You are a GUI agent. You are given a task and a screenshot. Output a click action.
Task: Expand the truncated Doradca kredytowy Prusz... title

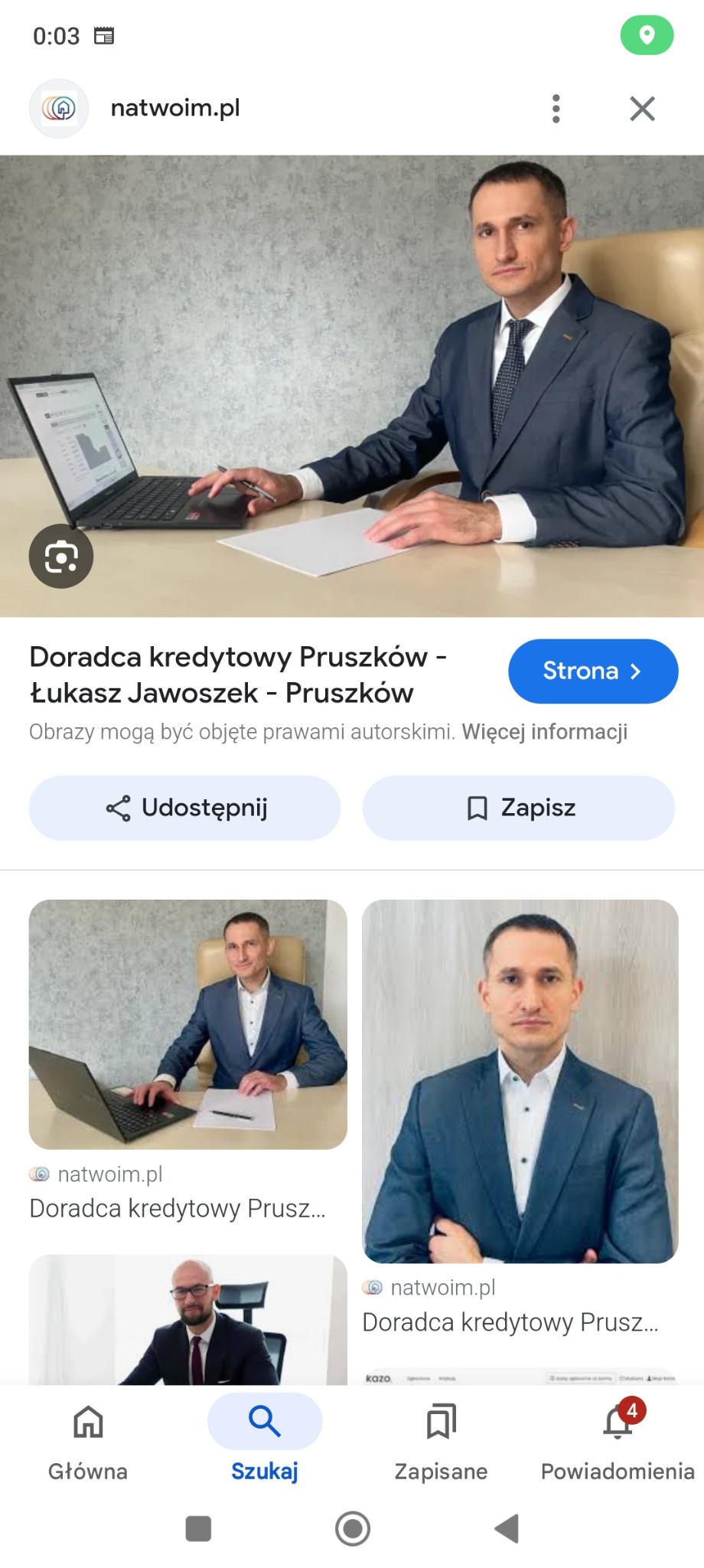(x=178, y=1210)
